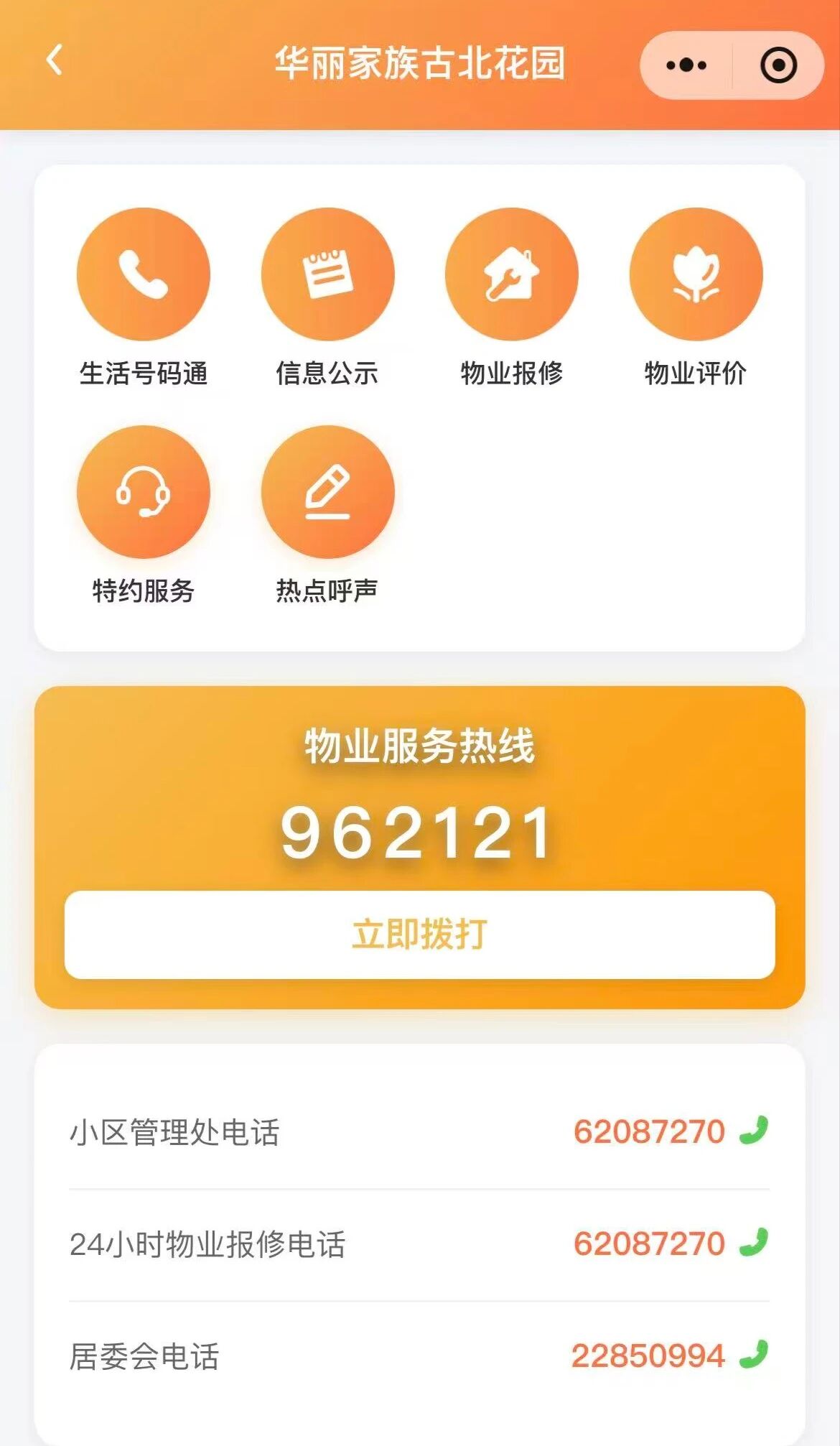Close the mini program with the circle button

pyautogui.click(x=778, y=65)
